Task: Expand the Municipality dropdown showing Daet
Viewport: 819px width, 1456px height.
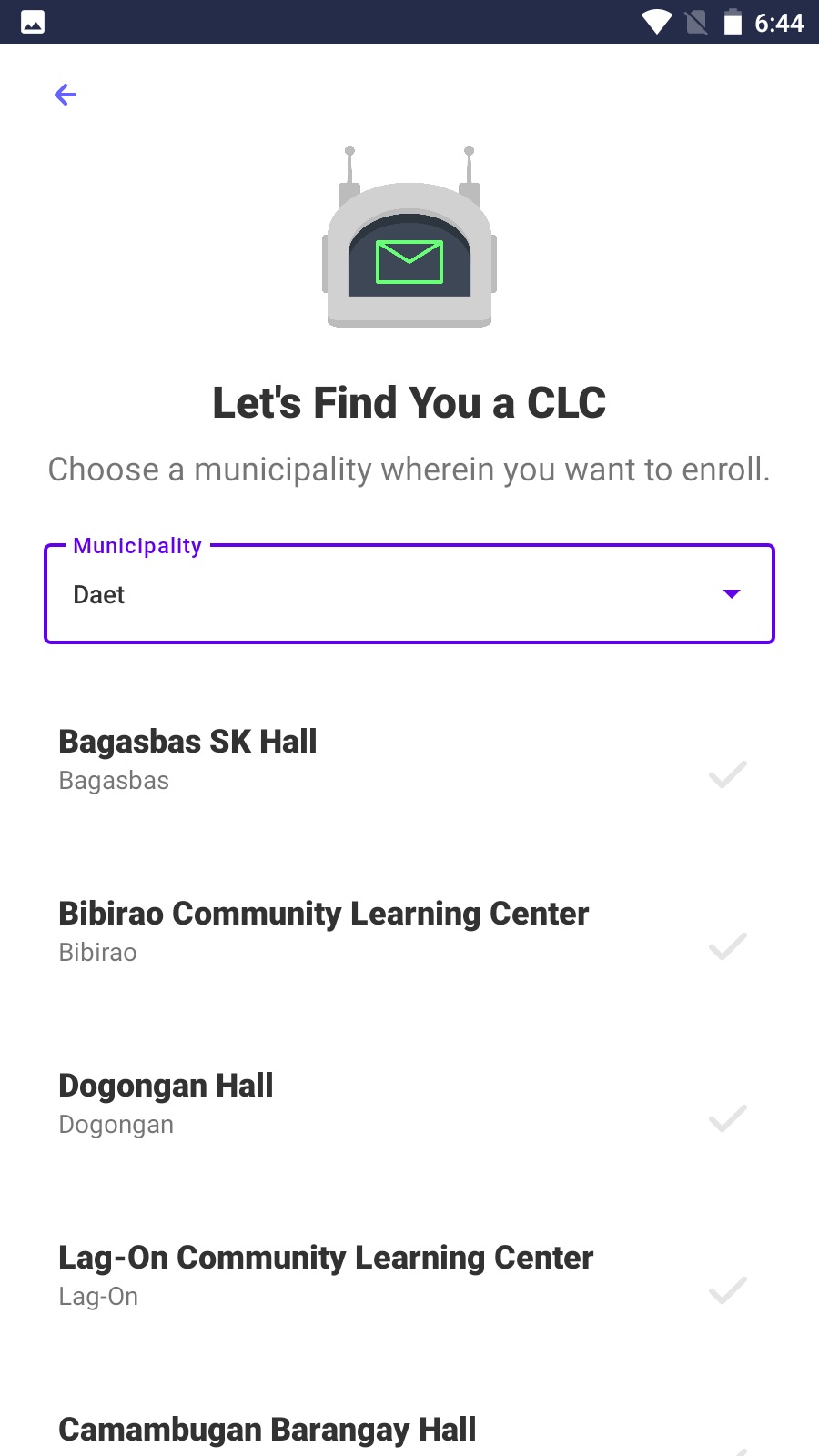Action: click(409, 594)
